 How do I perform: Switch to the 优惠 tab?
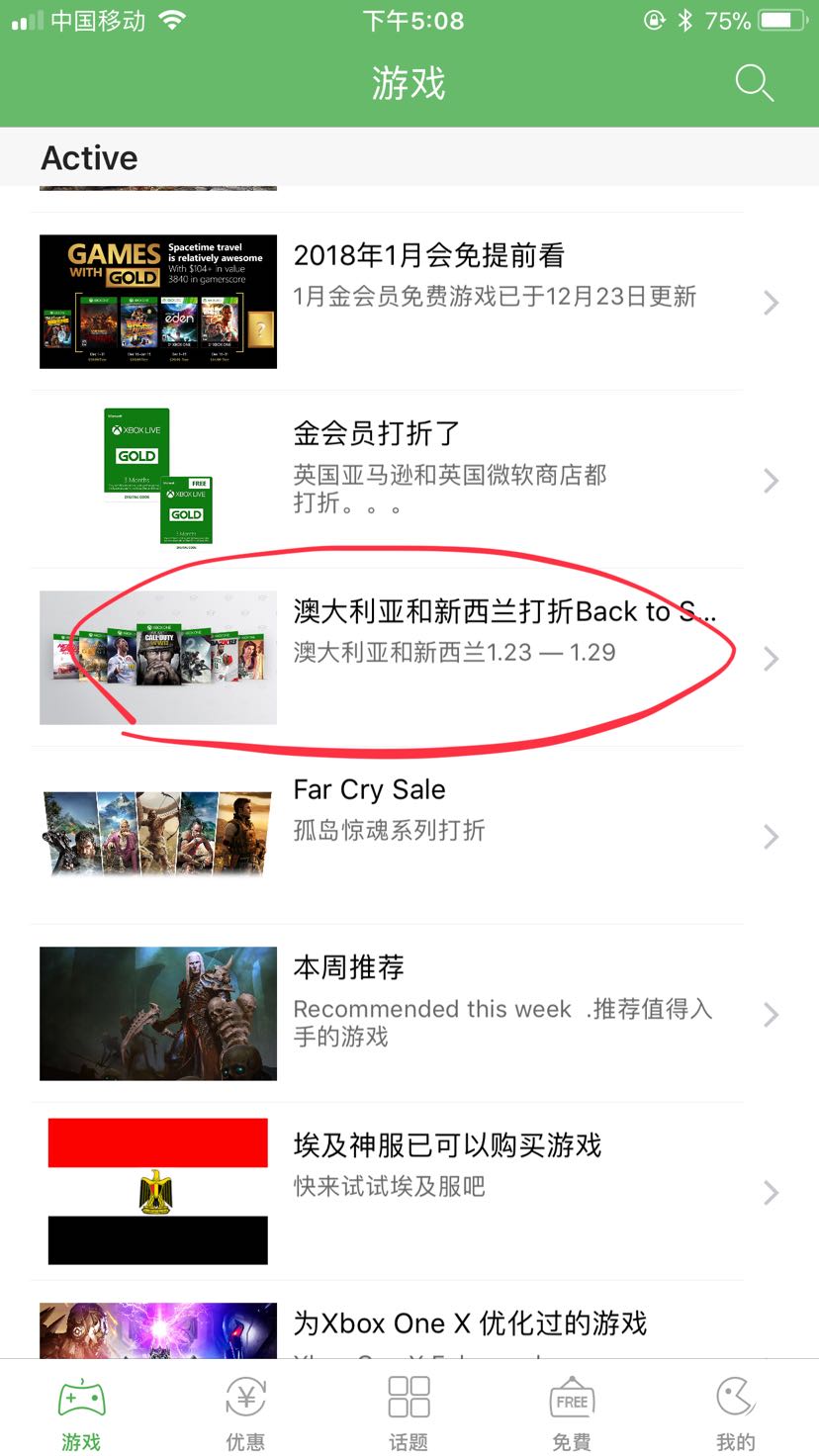coord(245,1413)
